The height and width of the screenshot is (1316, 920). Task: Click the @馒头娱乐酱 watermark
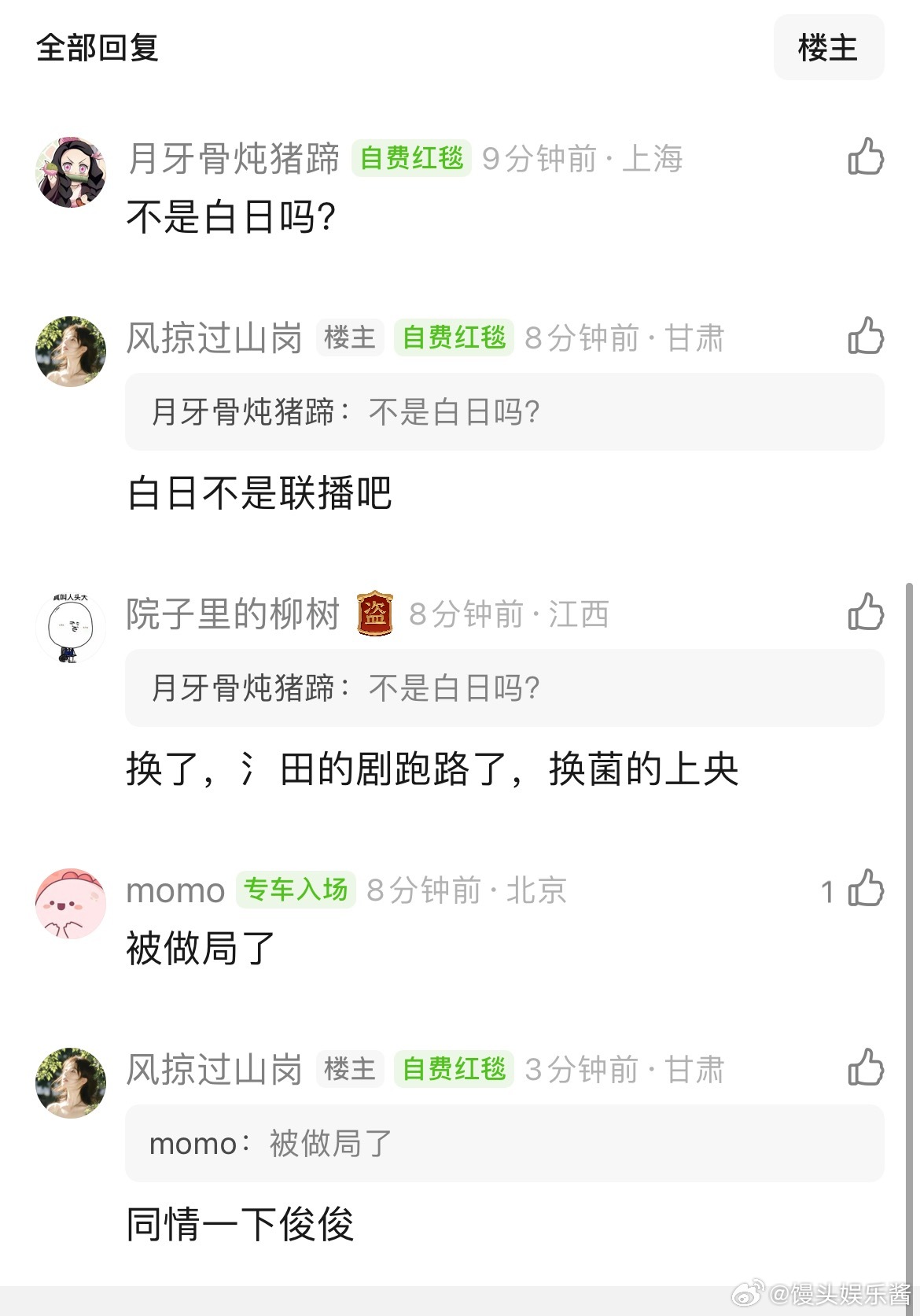coord(819,1294)
